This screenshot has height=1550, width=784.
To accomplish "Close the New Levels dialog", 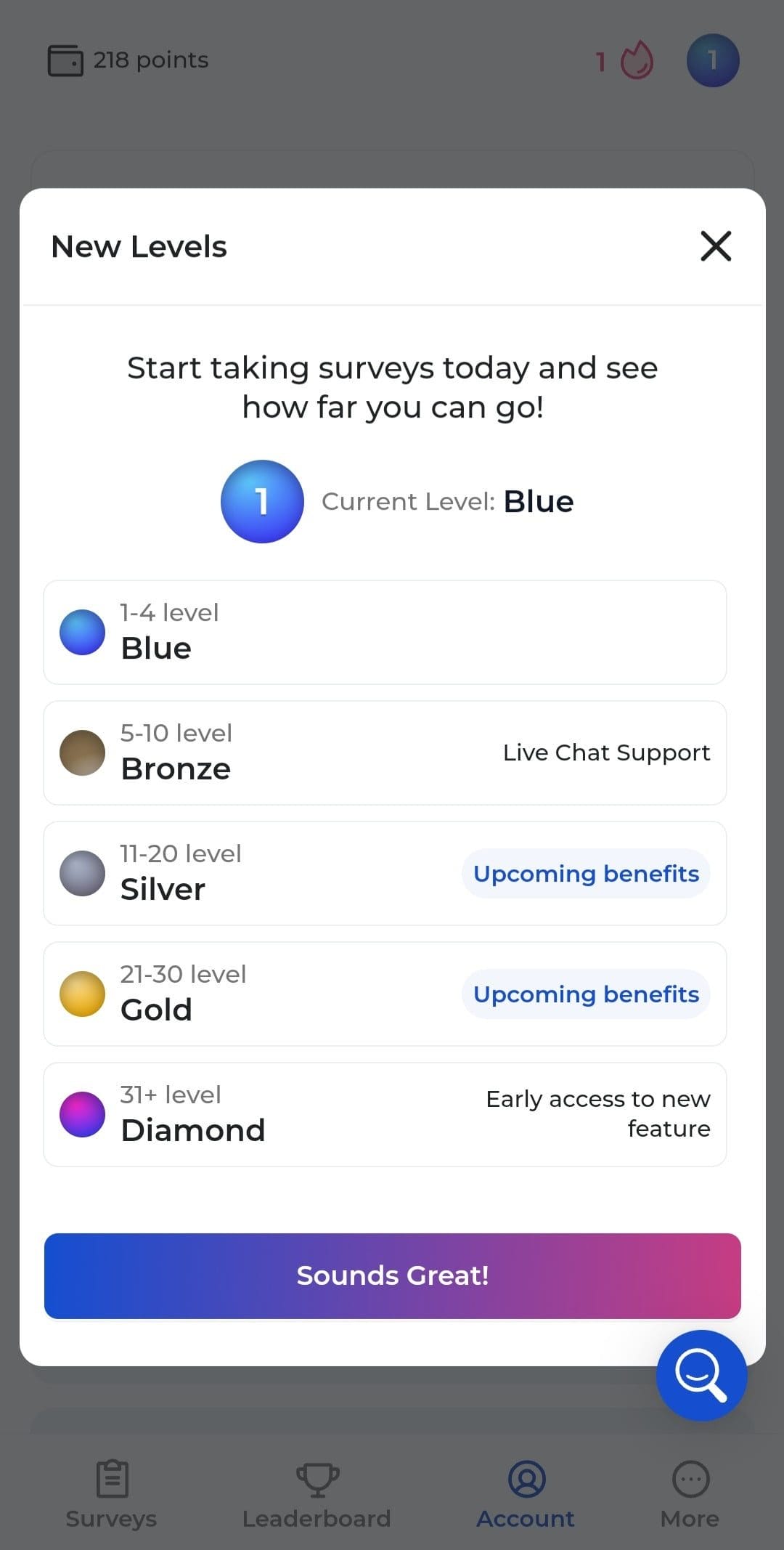I will point(716,246).
